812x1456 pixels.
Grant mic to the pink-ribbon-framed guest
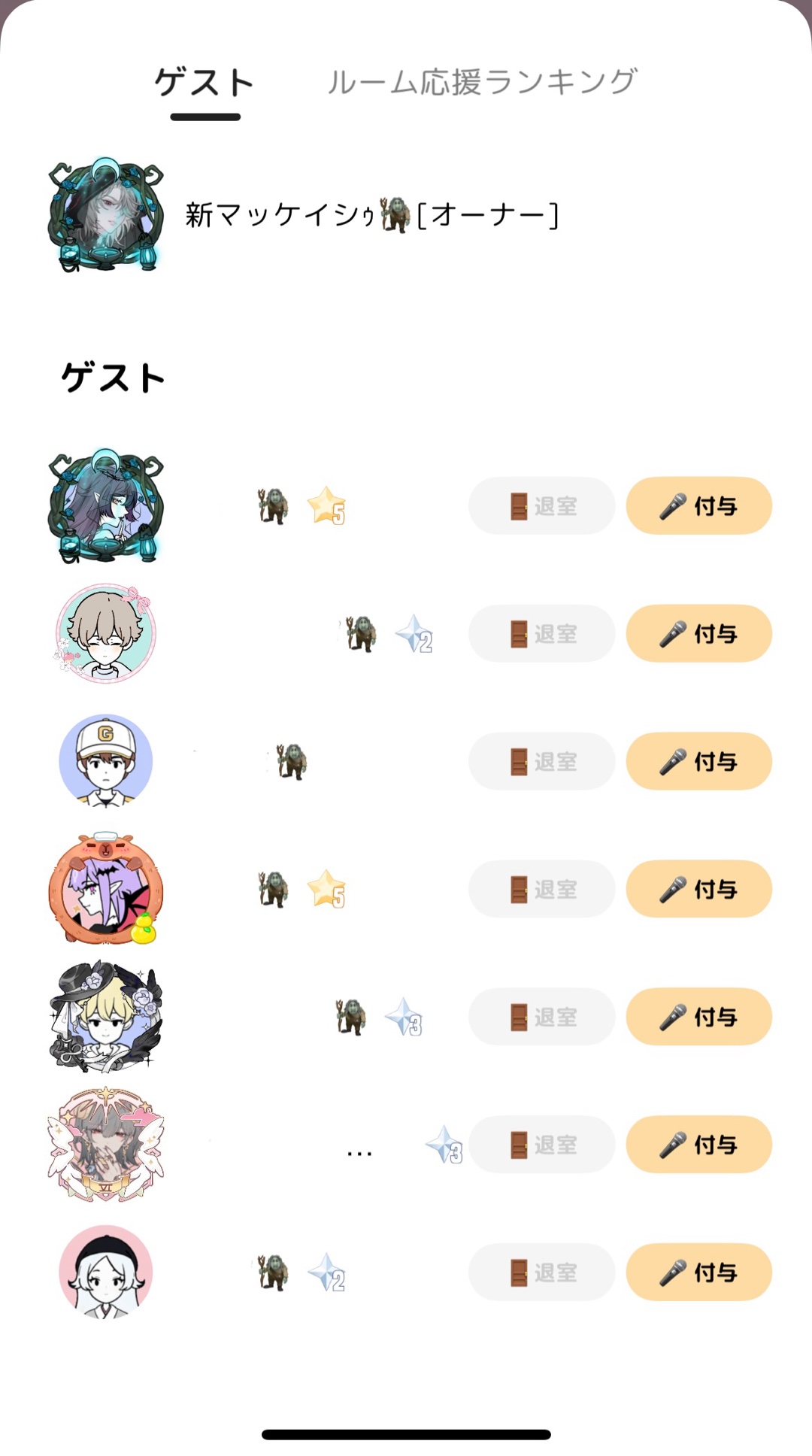[x=698, y=634]
